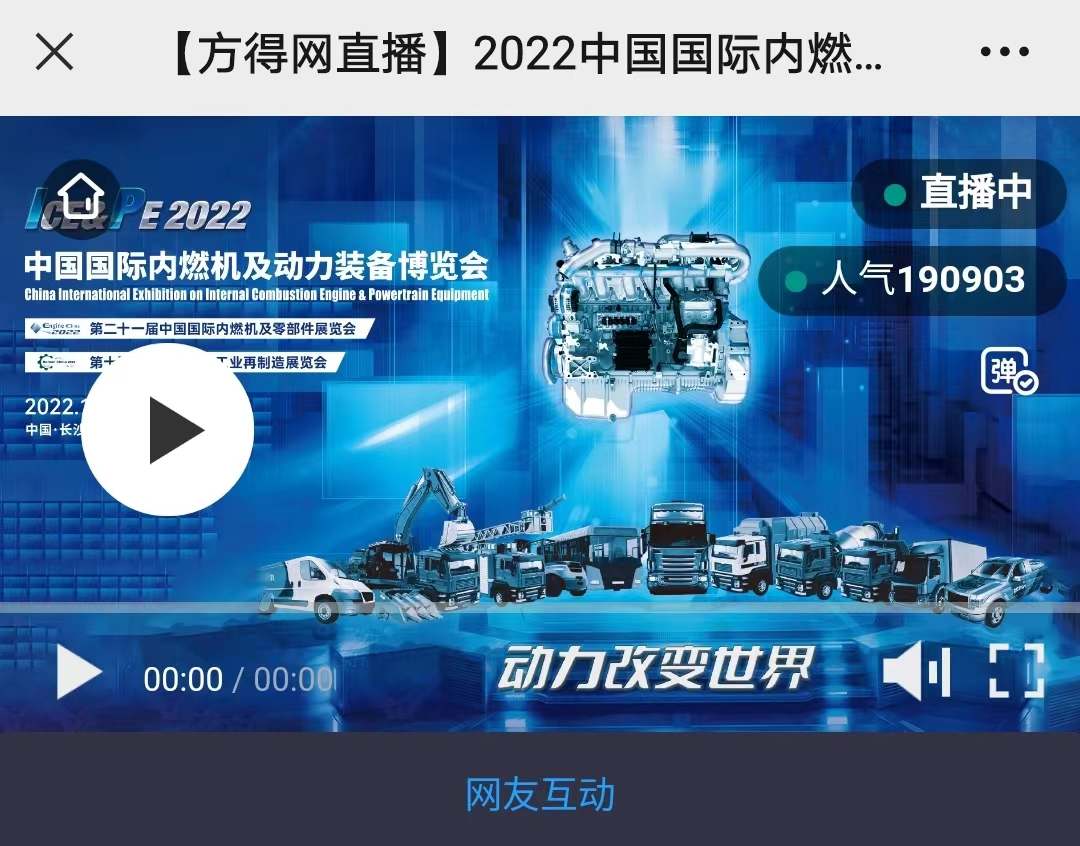Switch to the 网友互动 tab

point(540,794)
